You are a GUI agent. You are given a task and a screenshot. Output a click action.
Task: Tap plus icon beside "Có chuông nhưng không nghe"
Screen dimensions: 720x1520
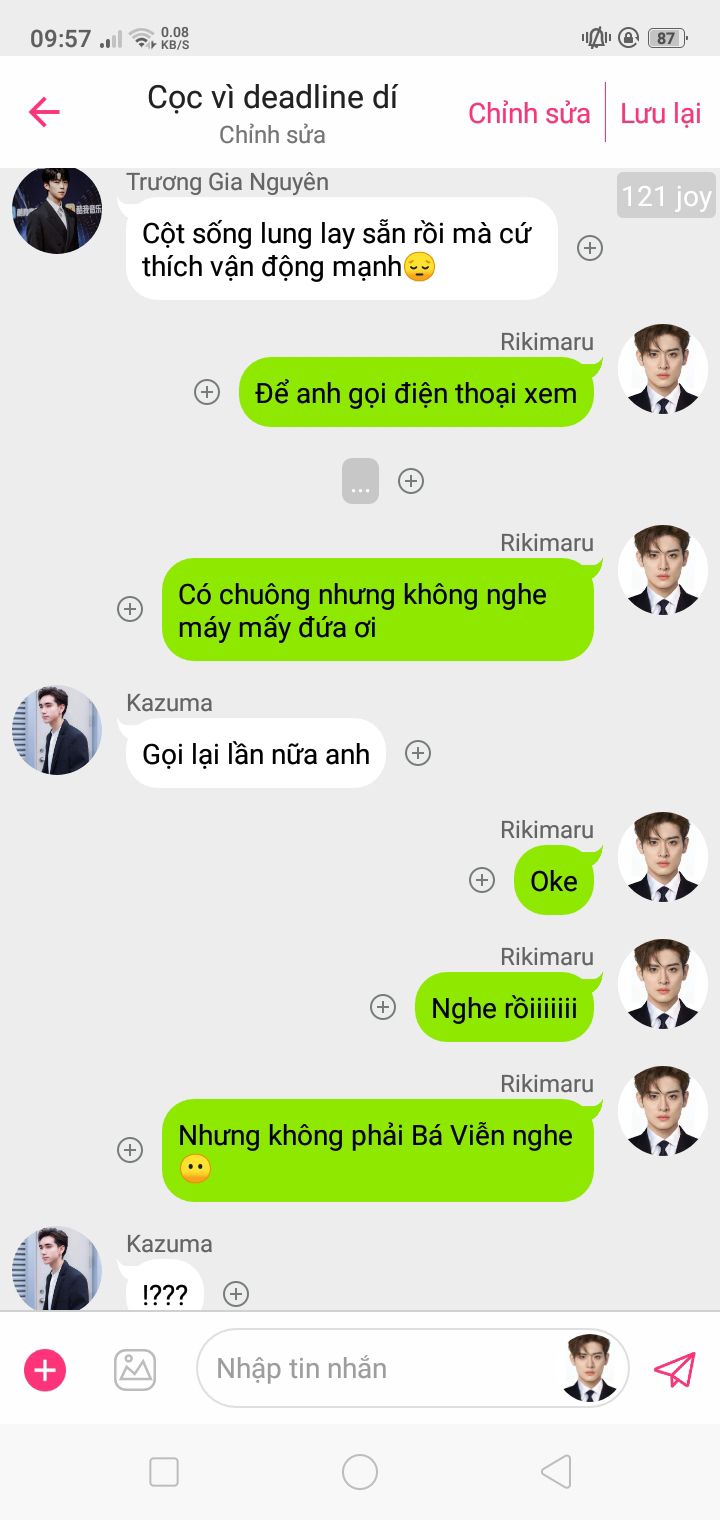tap(130, 609)
